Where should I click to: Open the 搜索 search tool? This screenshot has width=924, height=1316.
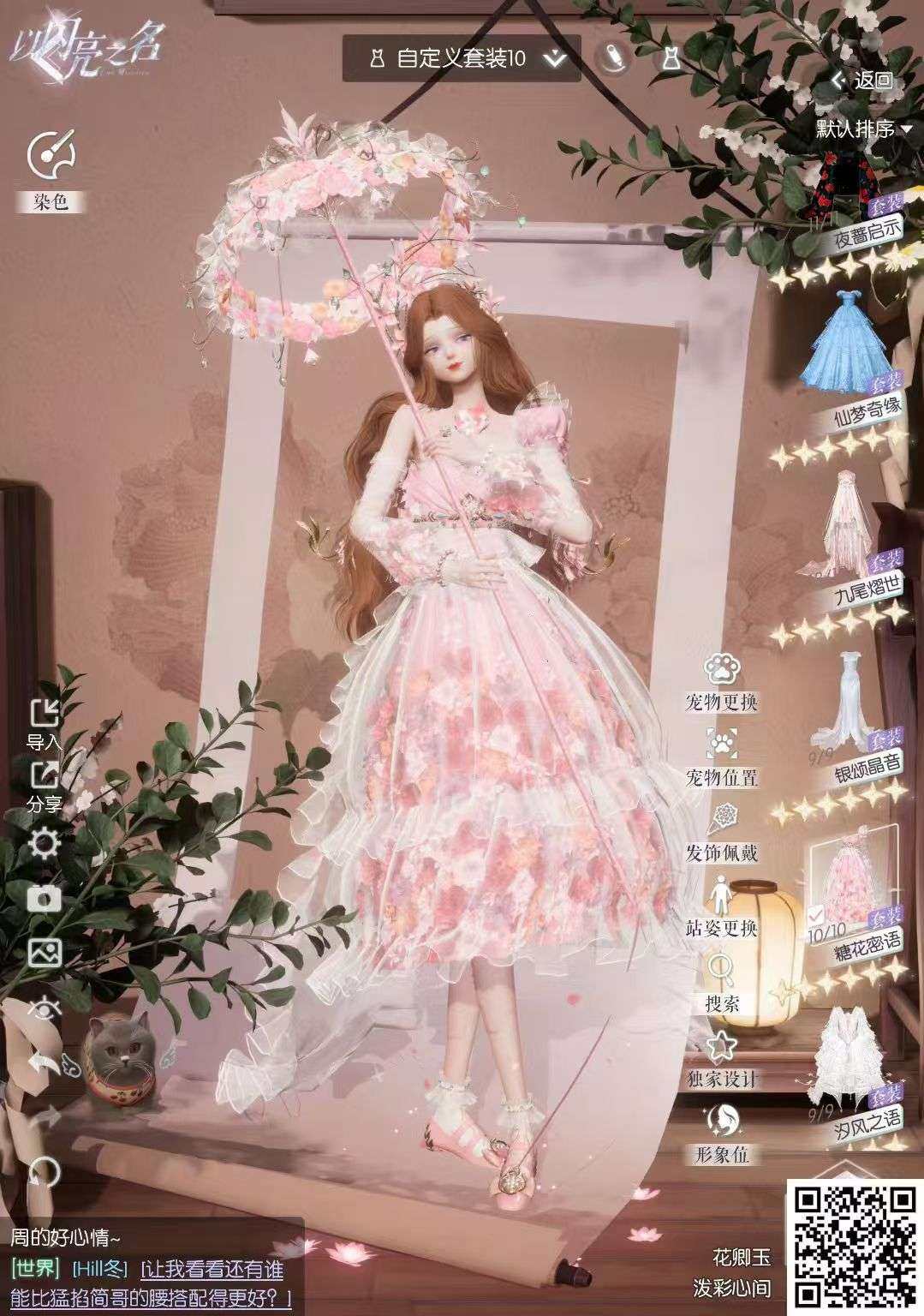click(721, 982)
